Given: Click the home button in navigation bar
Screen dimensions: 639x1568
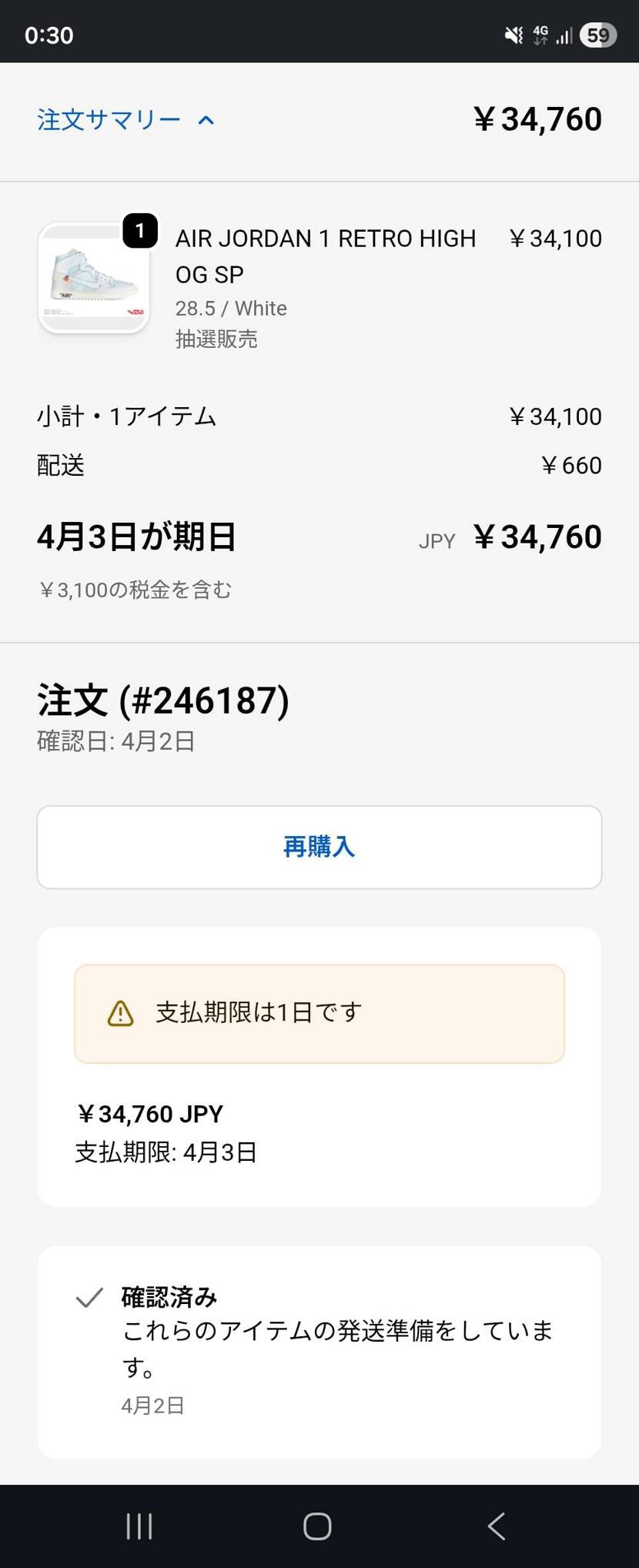Looking at the screenshot, I should click(x=317, y=1526).
